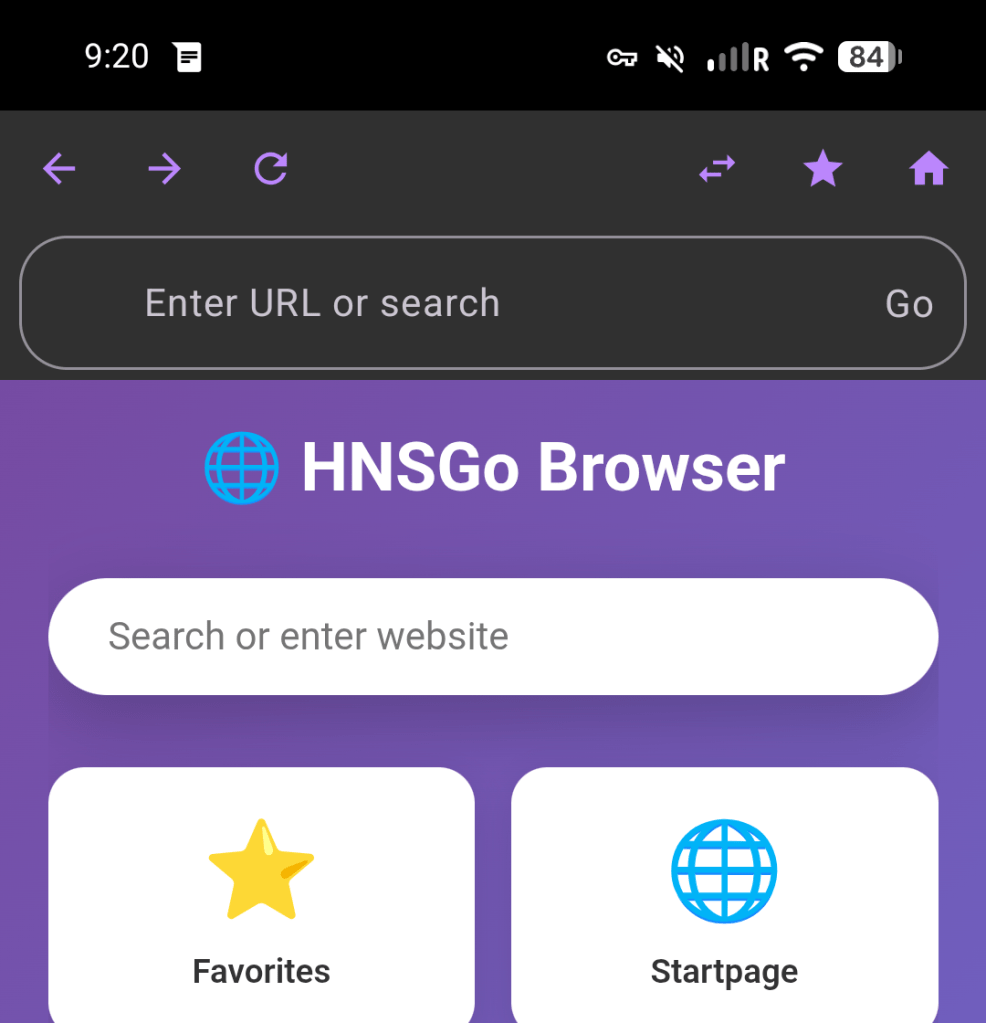986x1023 pixels.
Task: Reload the current page
Action: tap(271, 169)
